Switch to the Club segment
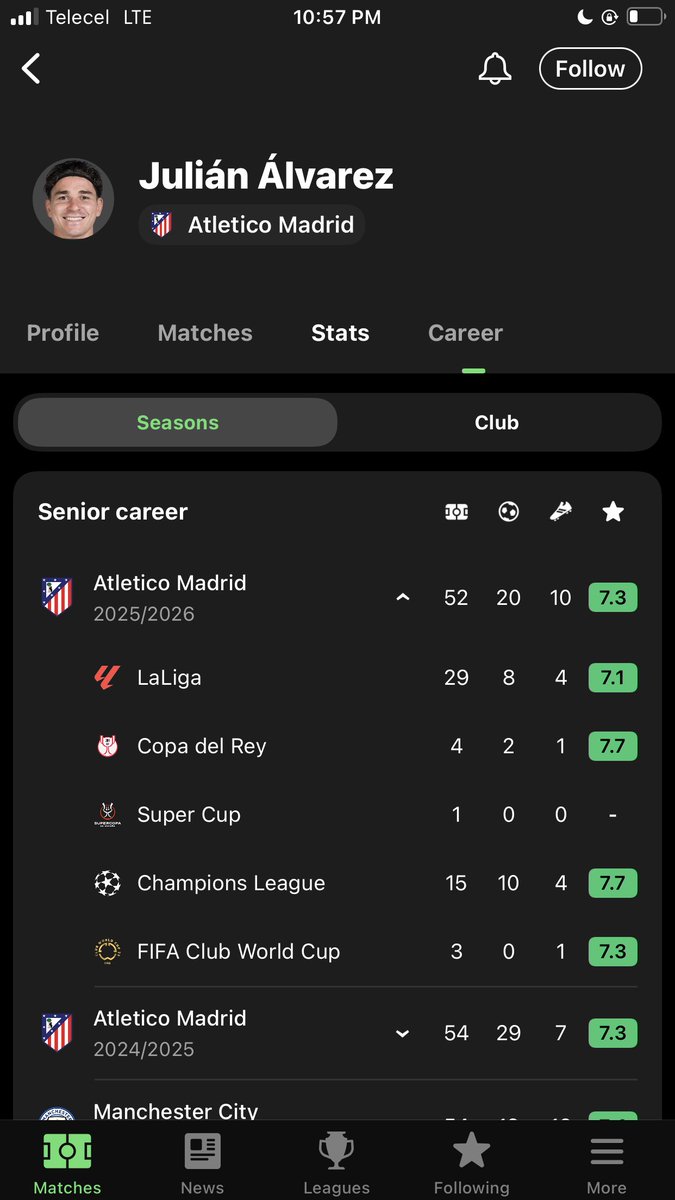This screenshot has height=1200, width=675. [x=497, y=422]
